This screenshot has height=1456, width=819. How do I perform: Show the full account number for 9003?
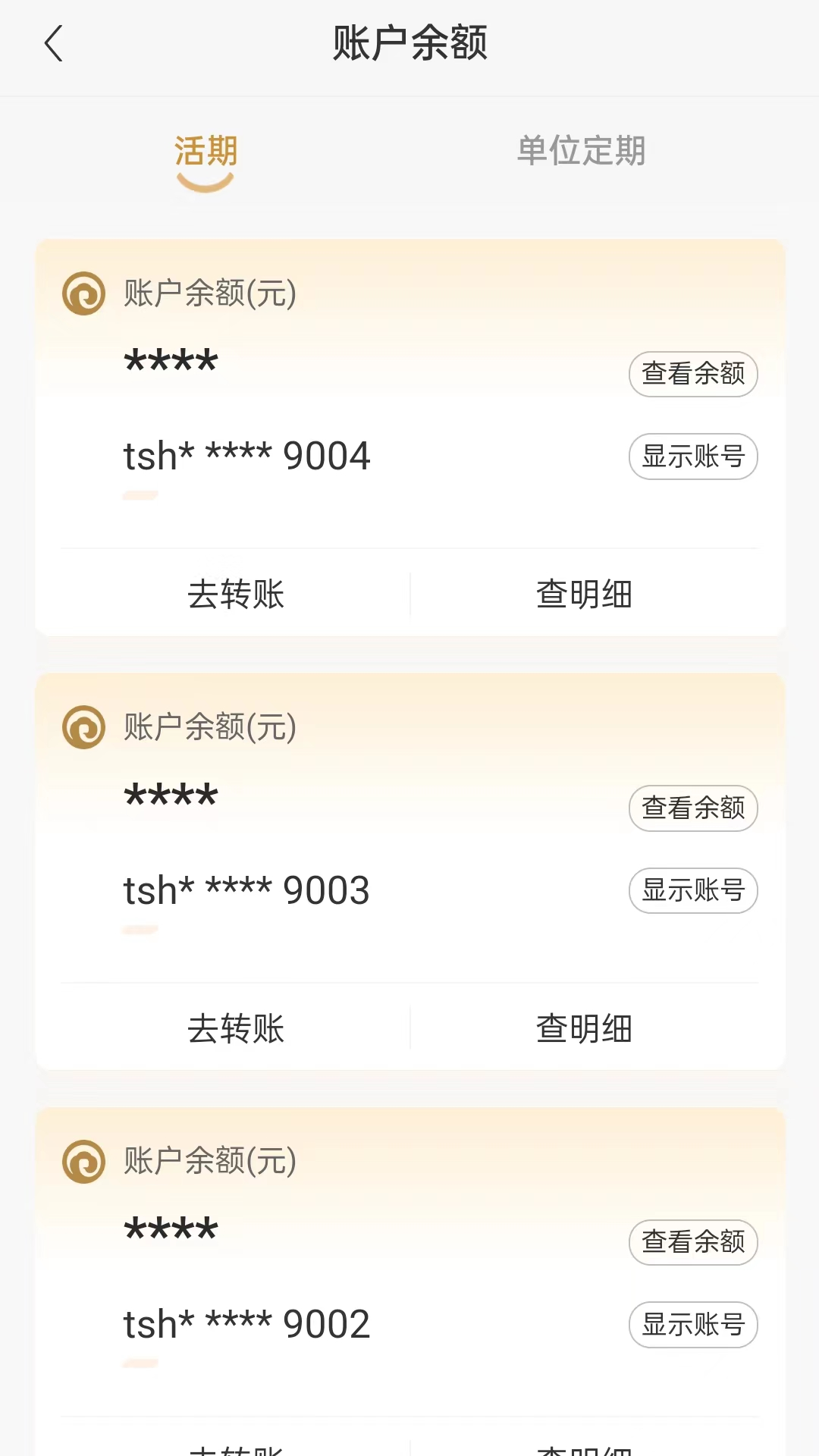click(x=692, y=891)
